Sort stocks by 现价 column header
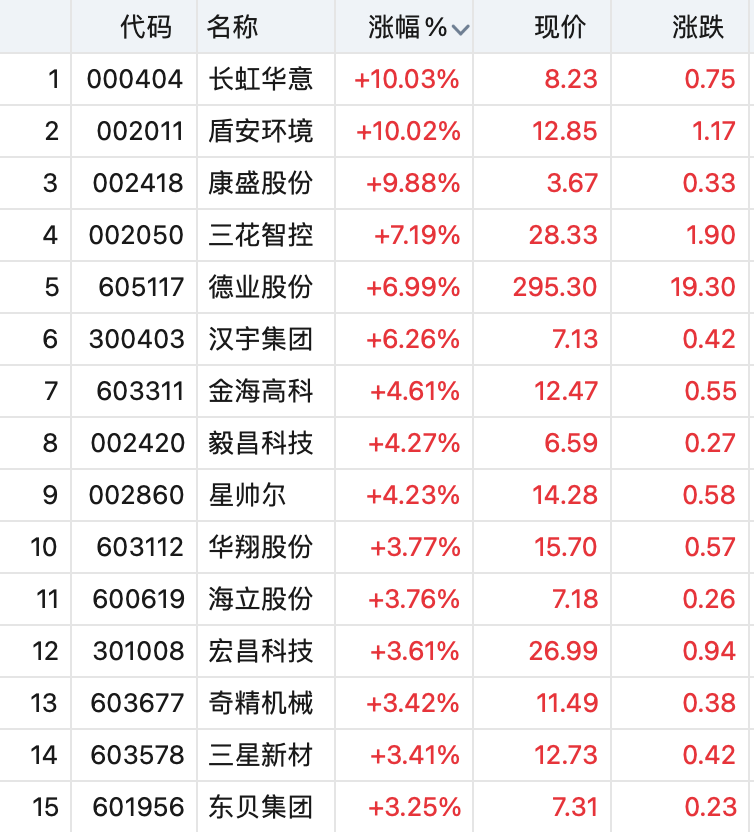 pos(560,28)
